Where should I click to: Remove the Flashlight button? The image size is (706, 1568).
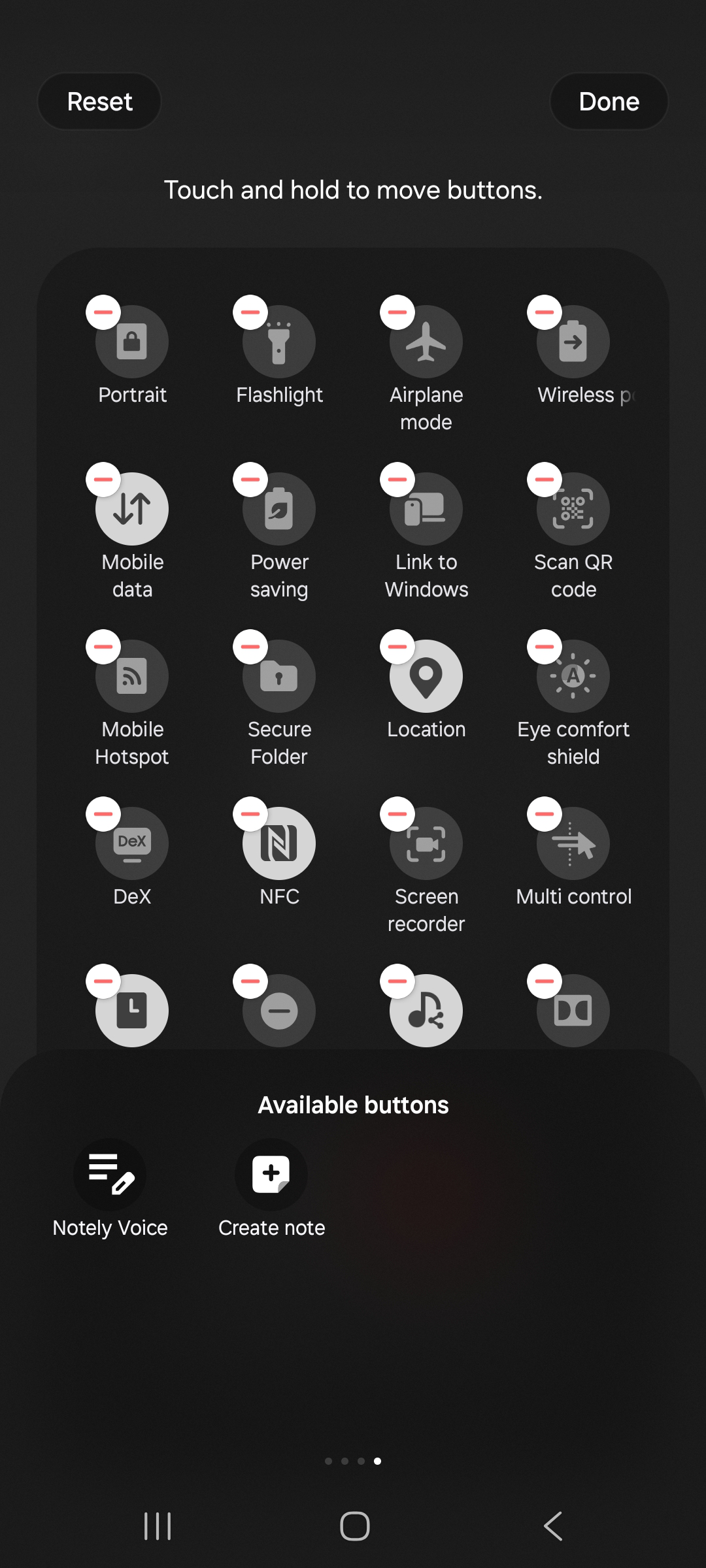click(250, 312)
